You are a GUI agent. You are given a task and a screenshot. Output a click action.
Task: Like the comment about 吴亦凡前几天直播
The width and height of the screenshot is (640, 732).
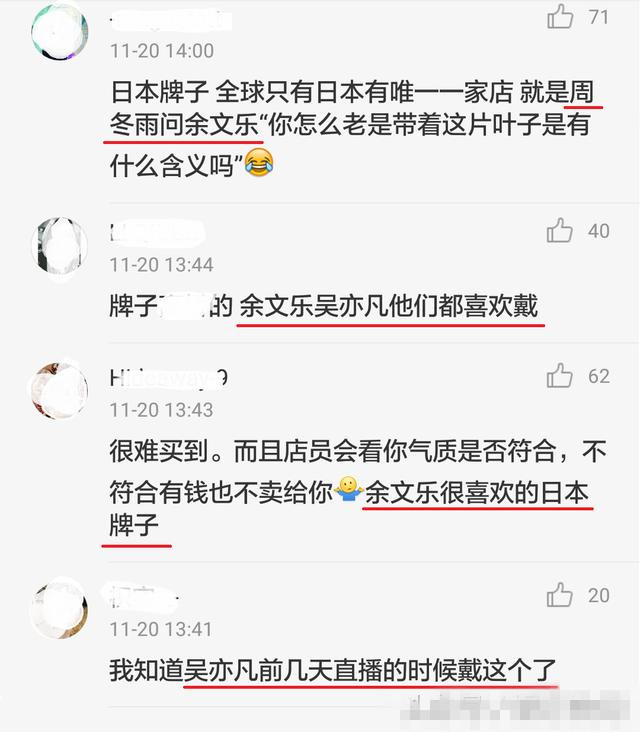(x=560, y=595)
